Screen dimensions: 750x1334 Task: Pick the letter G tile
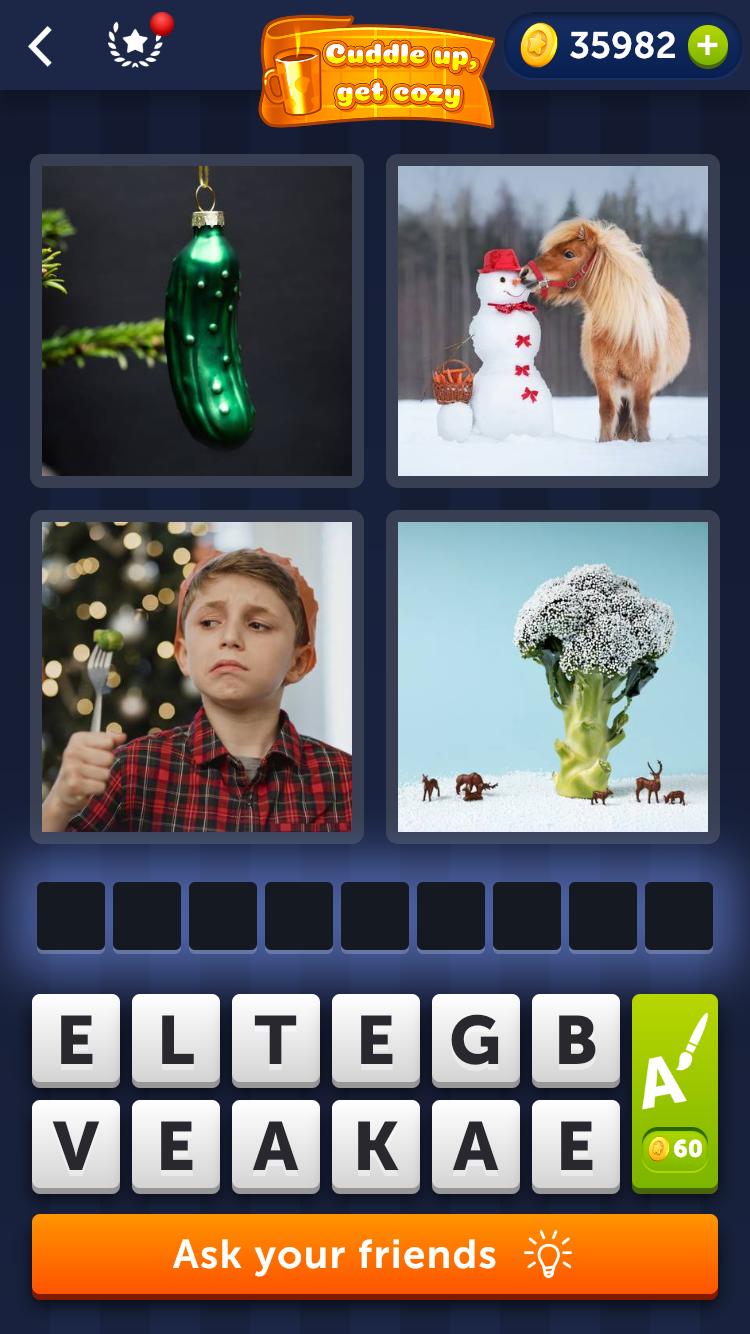[476, 1040]
